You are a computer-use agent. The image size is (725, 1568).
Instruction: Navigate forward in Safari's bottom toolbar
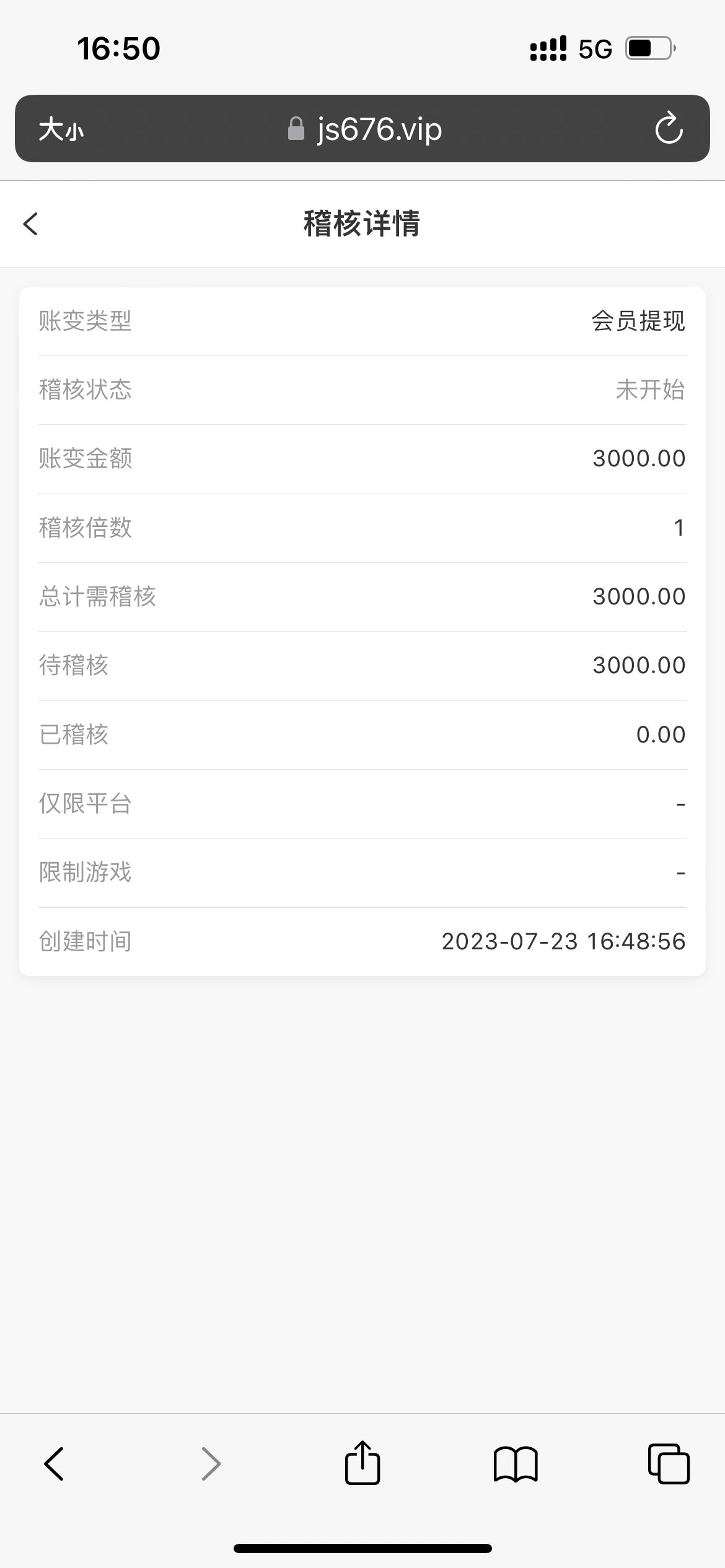pos(211,1464)
